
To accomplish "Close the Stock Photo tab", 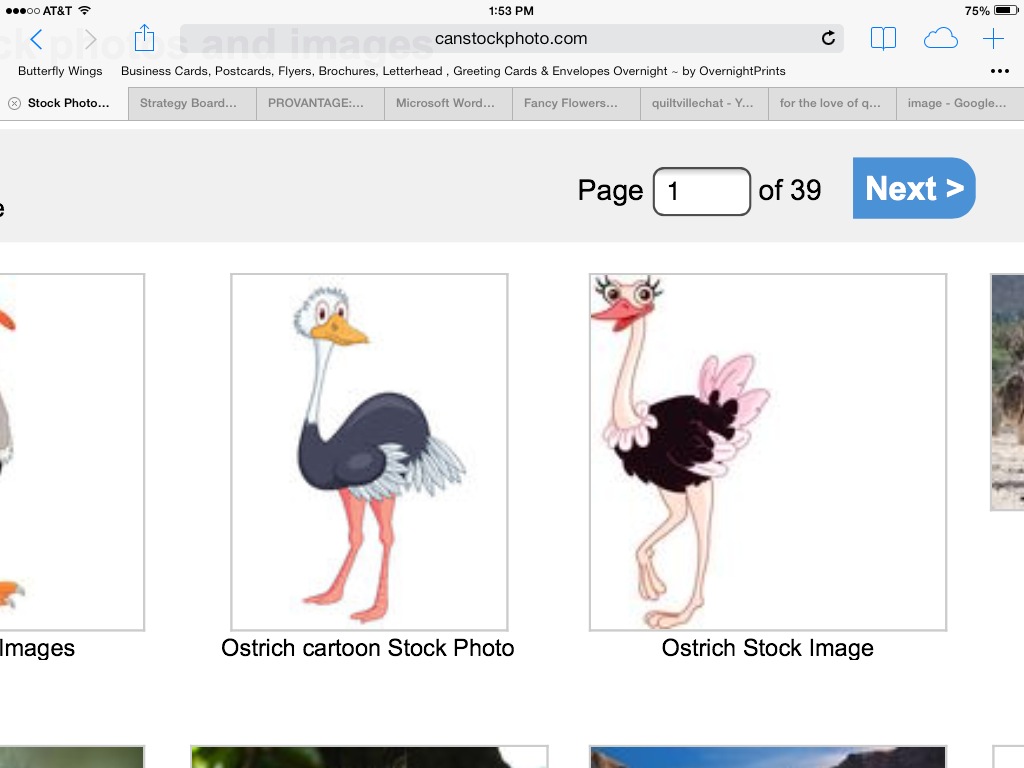I will pos(14,103).
